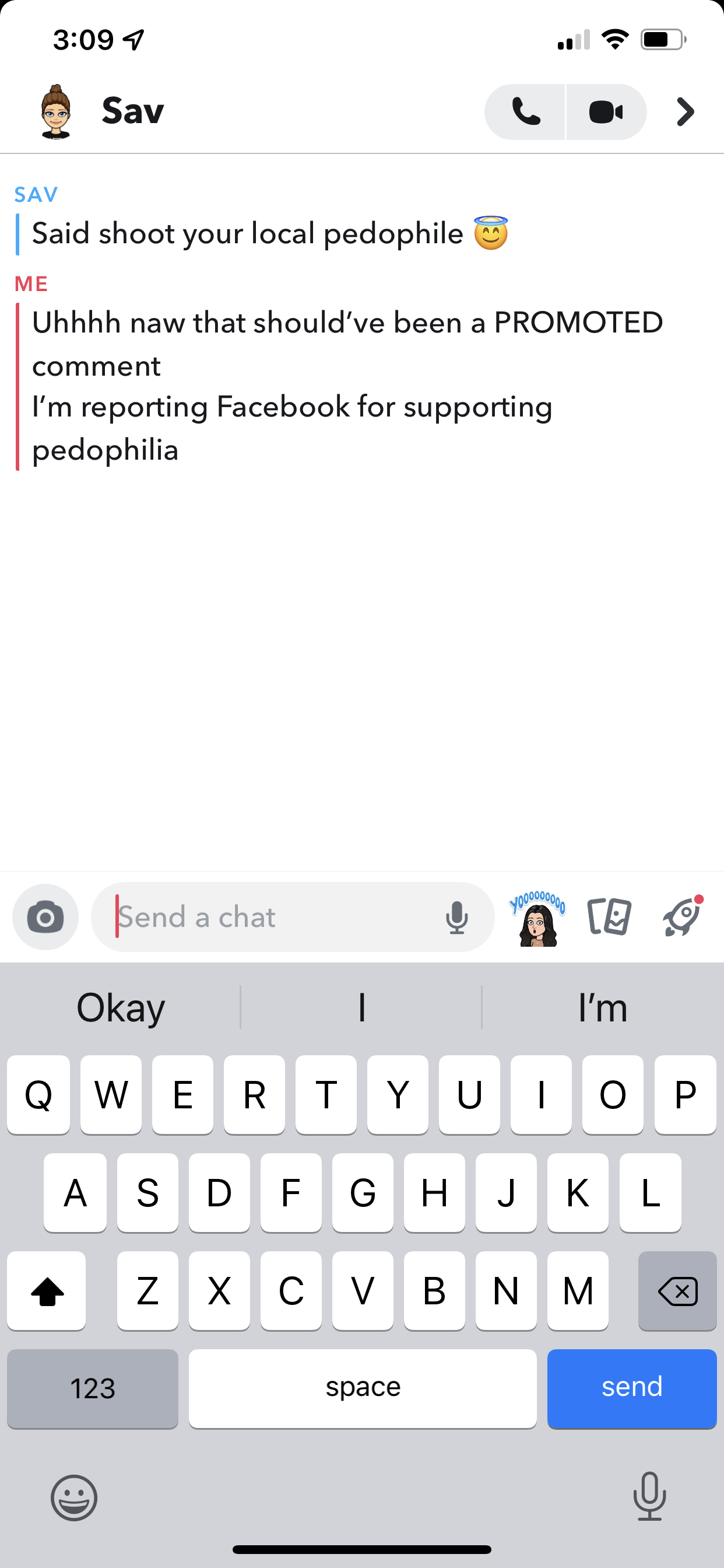Start a voice call with Sav

(526, 112)
